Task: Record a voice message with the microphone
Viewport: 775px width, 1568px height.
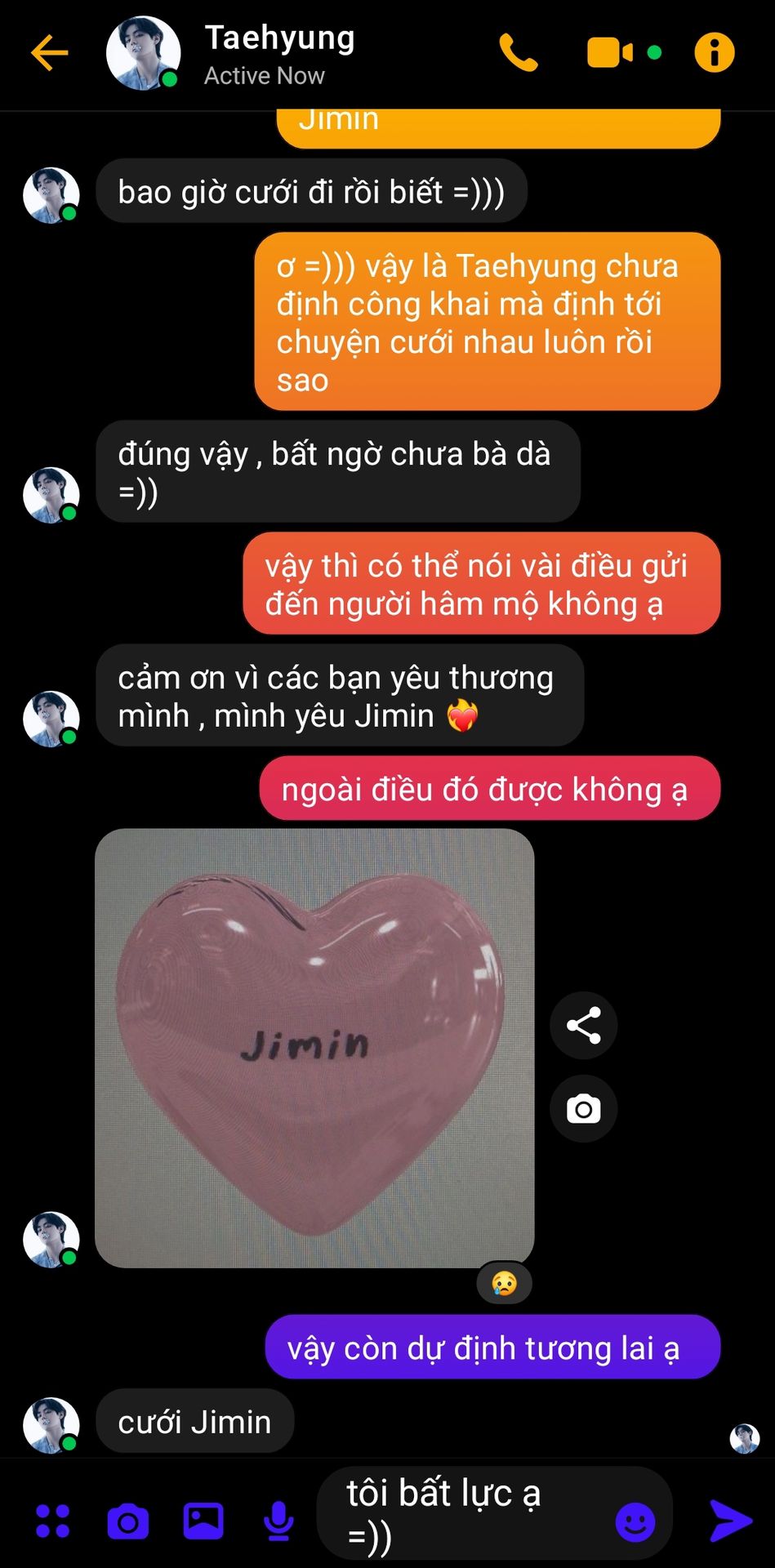Action: click(278, 1521)
